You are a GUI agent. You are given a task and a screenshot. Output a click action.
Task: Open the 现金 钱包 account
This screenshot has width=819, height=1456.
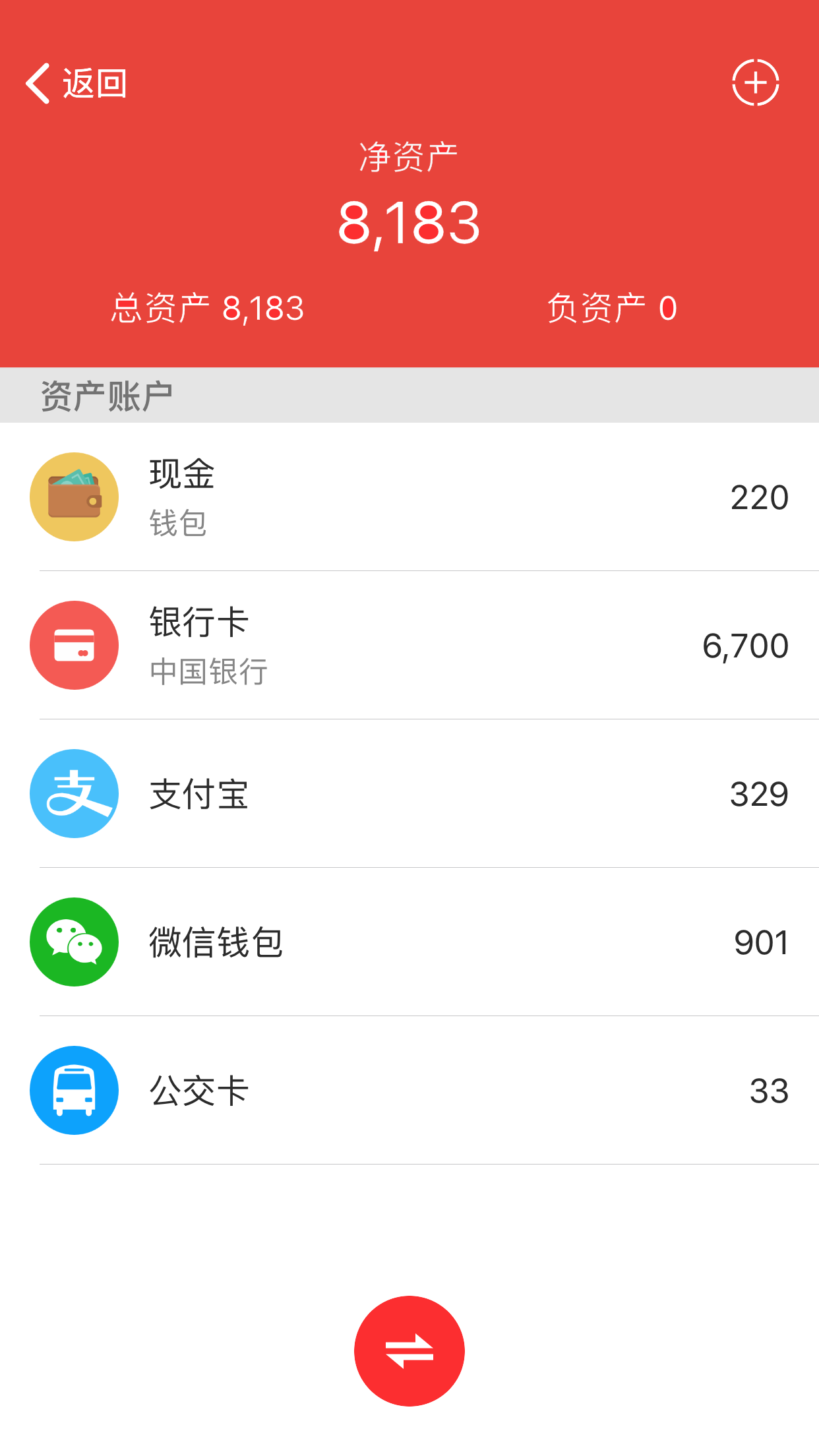[409, 497]
